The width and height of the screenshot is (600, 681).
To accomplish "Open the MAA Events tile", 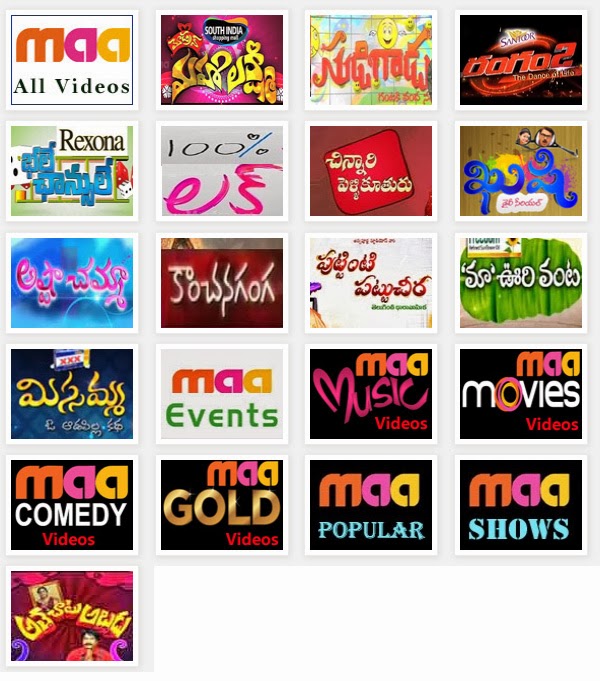I will click(x=222, y=394).
